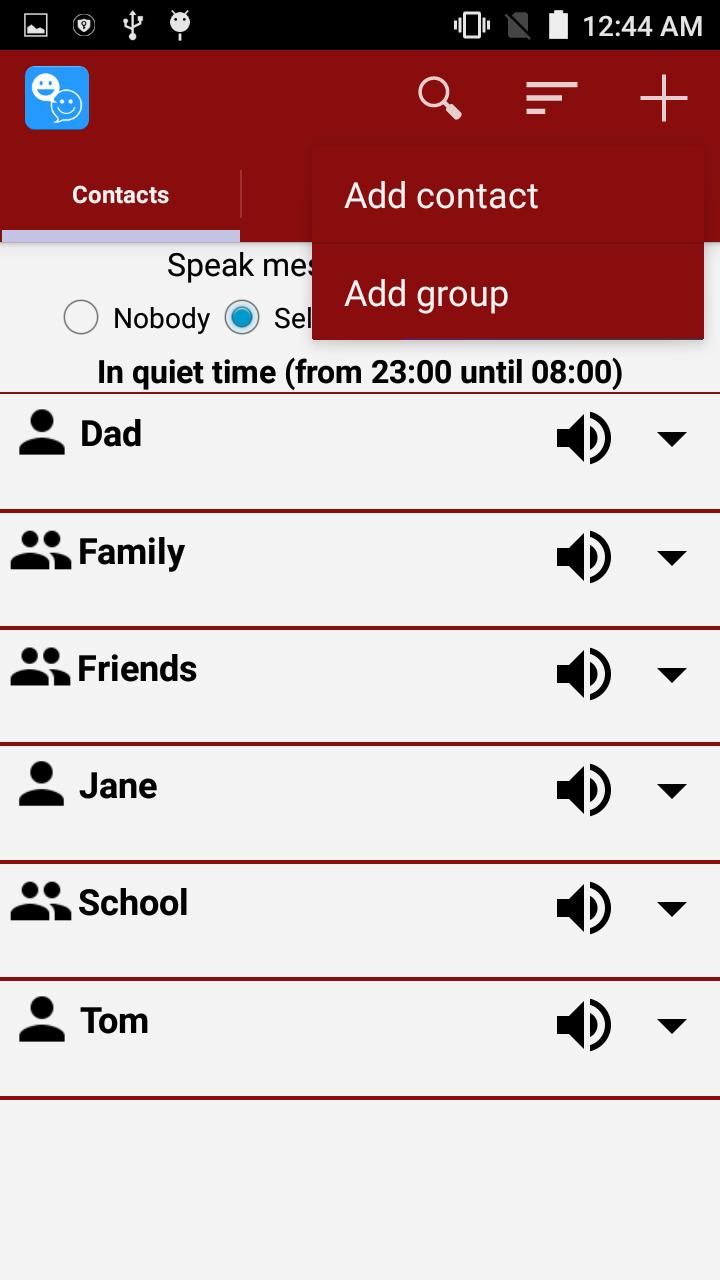The height and width of the screenshot is (1280, 720).
Task: Toggle the speaker icon for Family
Action: coord(583,556)
